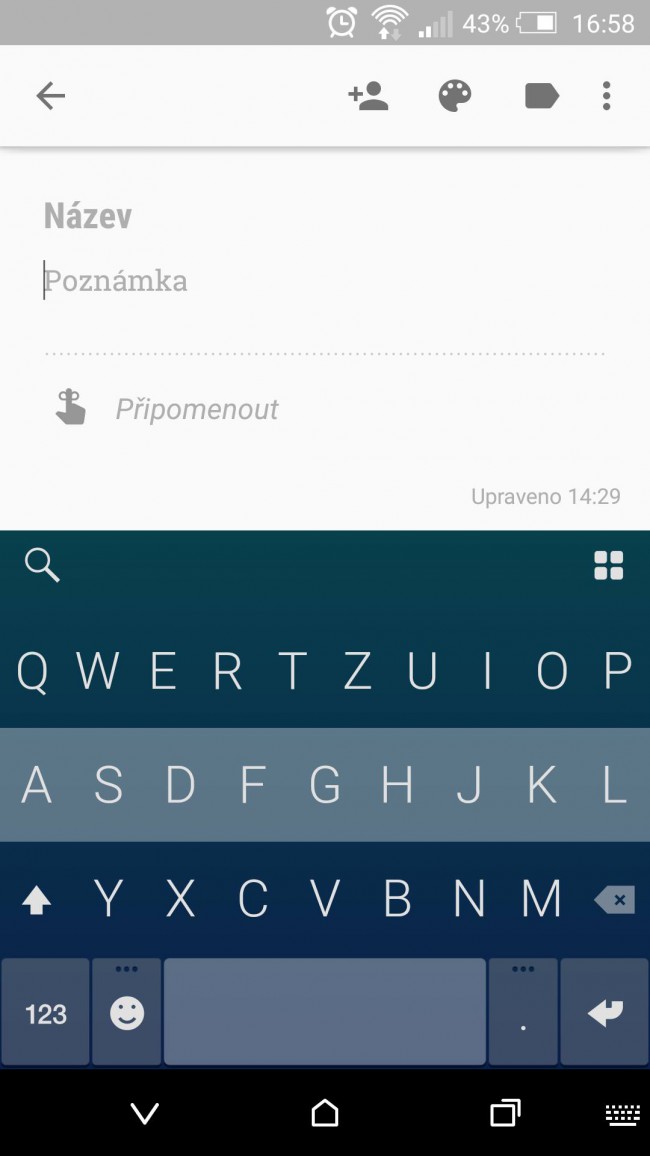
Task: Open the emoji smiley key
Action: point(127,1012)
